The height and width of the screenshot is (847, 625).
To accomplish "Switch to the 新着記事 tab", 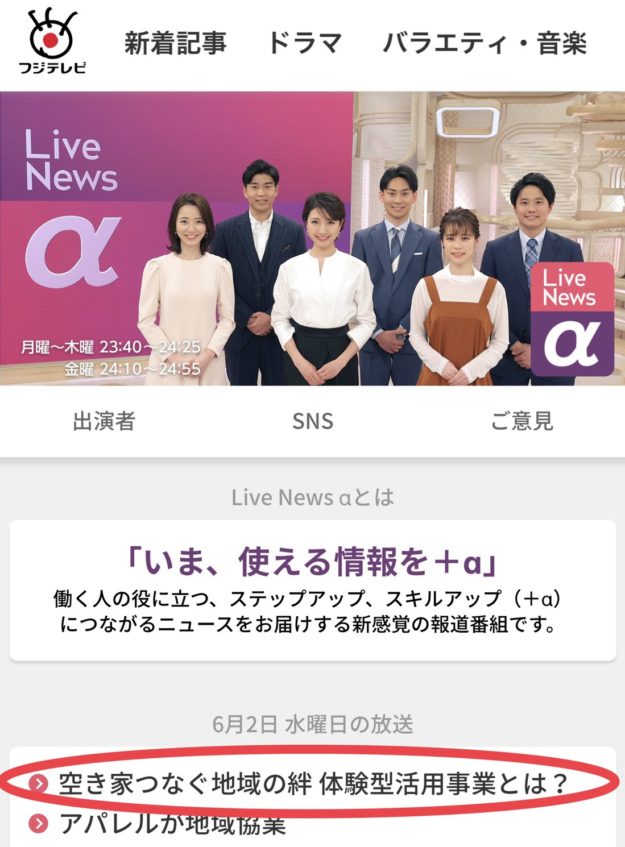I will [x=175, y=43].
